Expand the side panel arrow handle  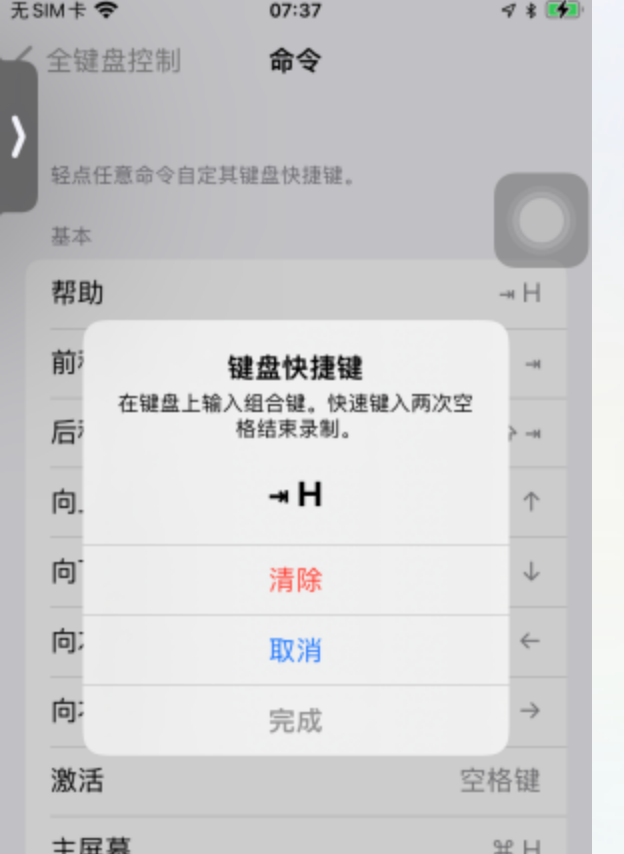tap(18, 137)
